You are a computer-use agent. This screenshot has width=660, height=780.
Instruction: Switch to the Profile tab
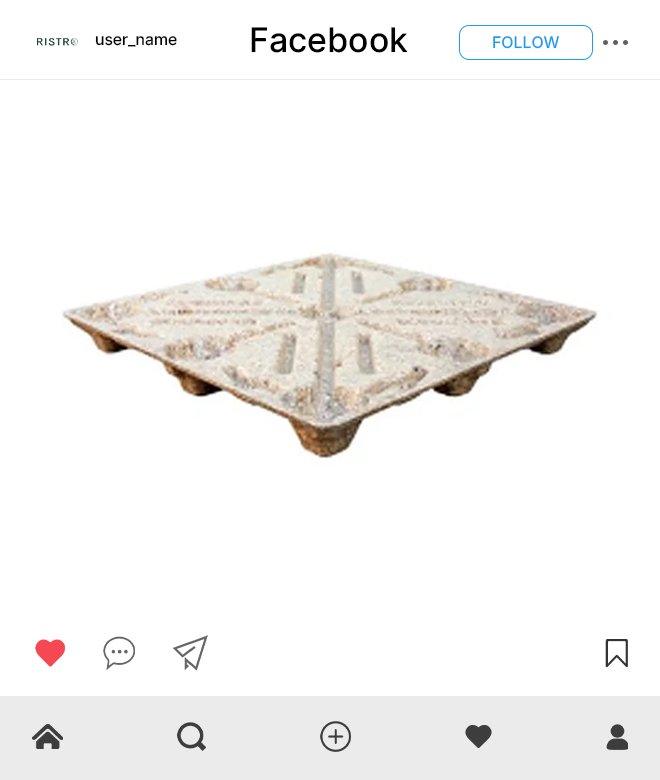point(618,737)
